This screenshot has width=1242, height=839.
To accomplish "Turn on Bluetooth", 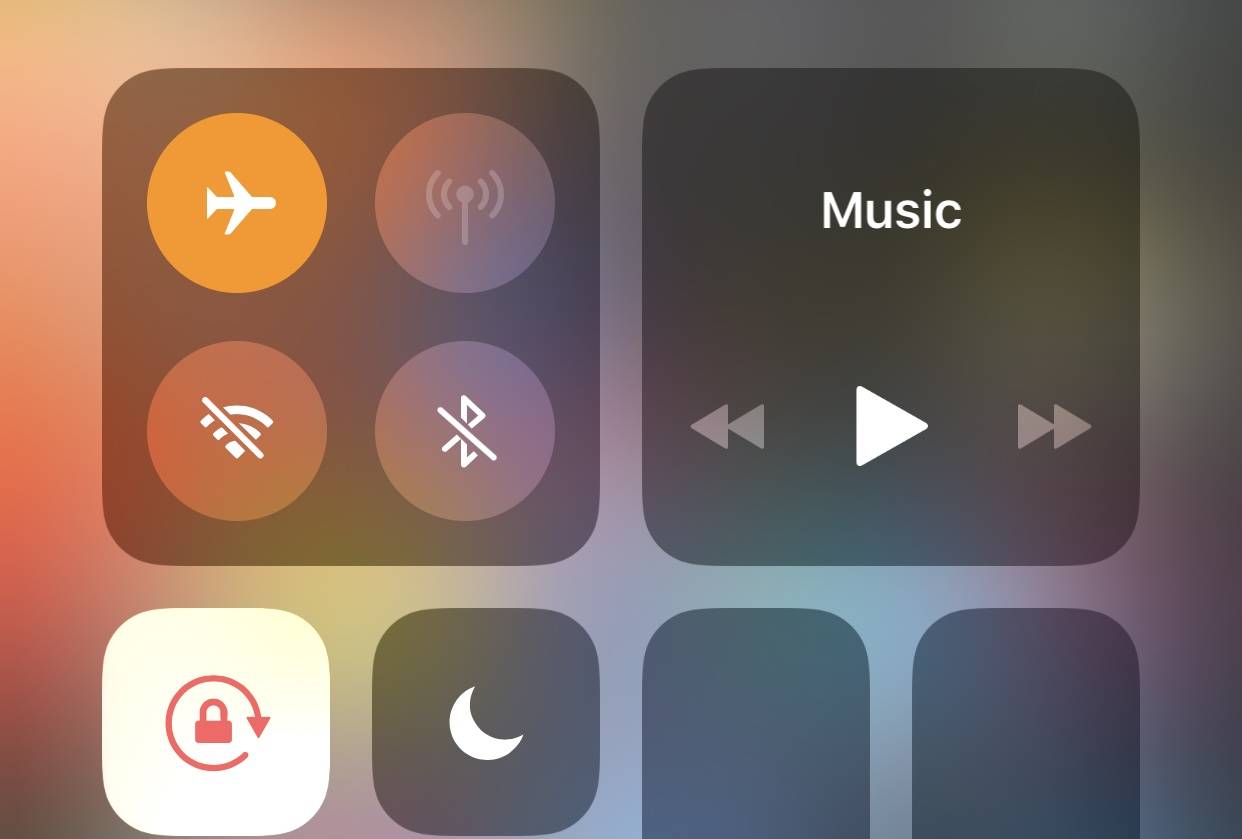I will tap(465, 430).
